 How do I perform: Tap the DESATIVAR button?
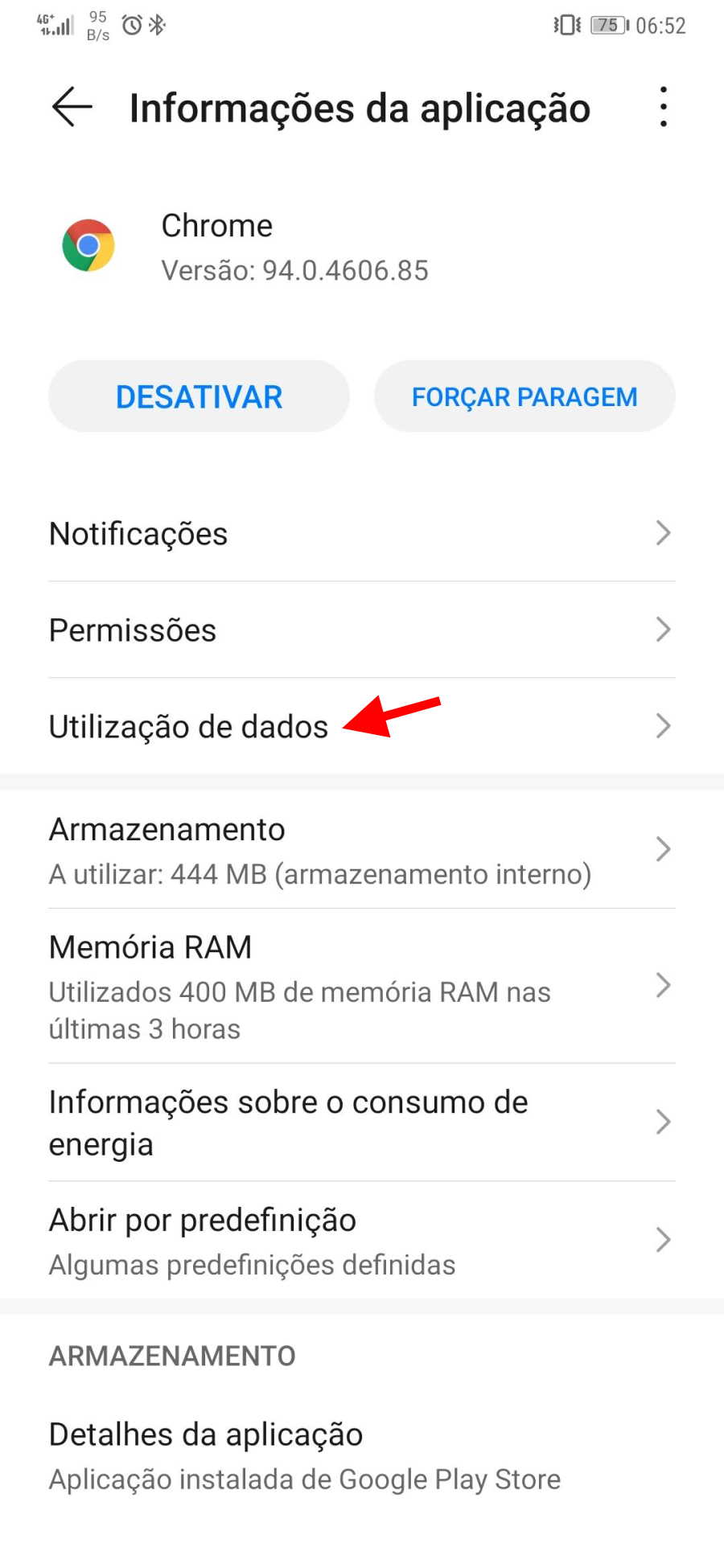199,396
